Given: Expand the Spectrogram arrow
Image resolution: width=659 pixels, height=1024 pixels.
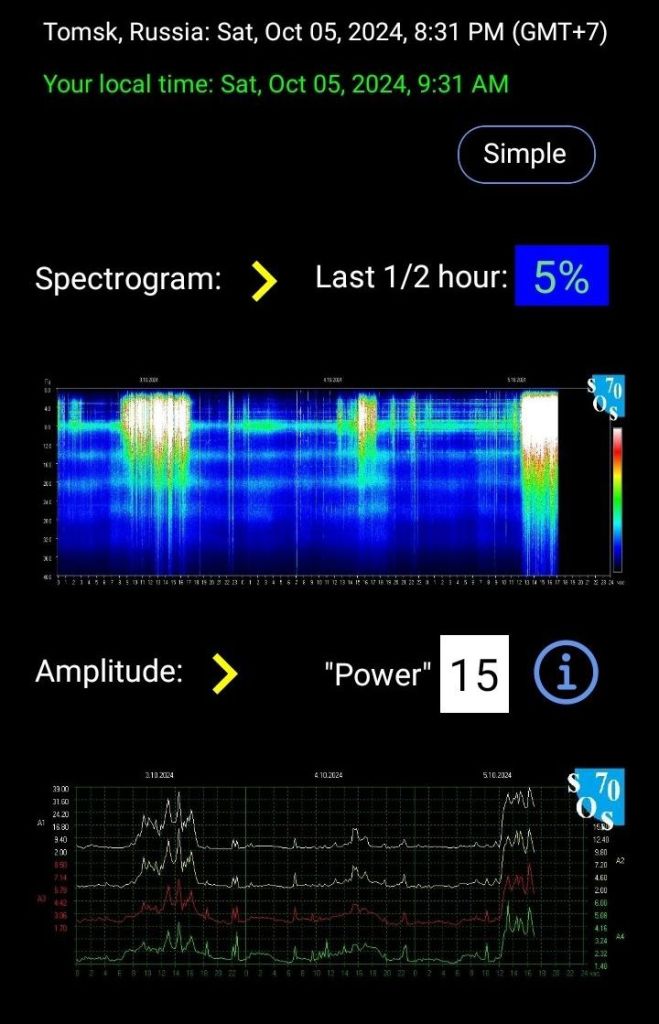Looking at the screenshot, I should [x=263, y=279].
